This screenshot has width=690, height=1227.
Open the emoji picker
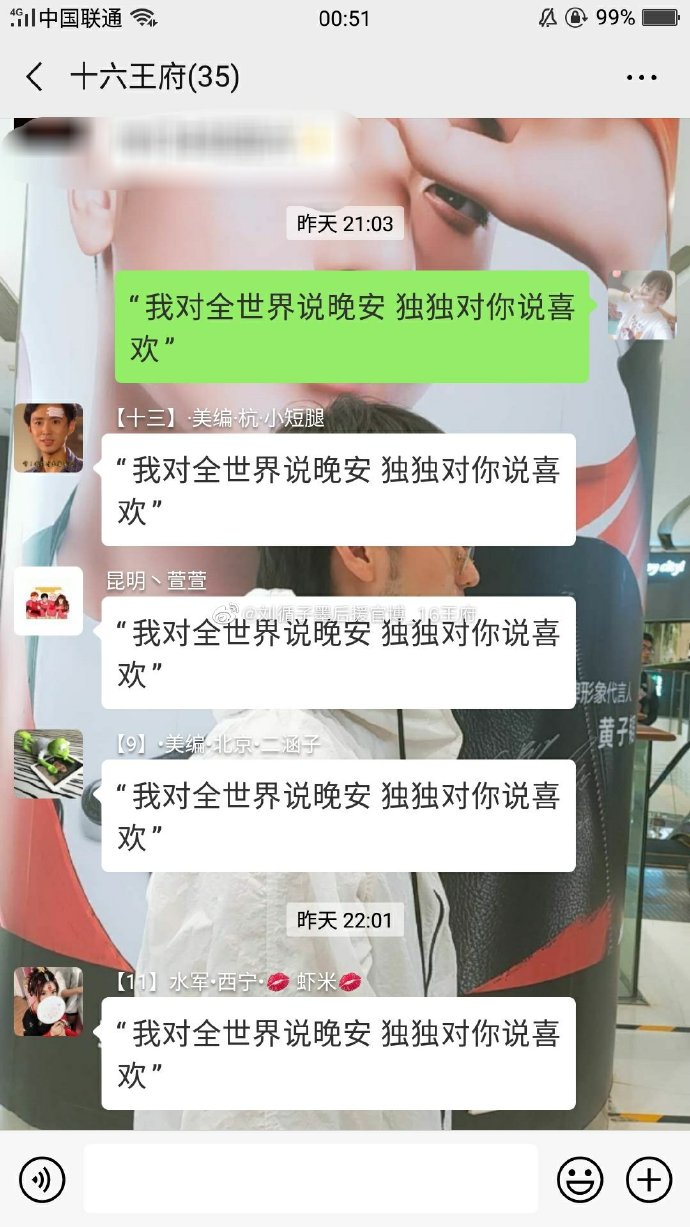point(580,1180)
